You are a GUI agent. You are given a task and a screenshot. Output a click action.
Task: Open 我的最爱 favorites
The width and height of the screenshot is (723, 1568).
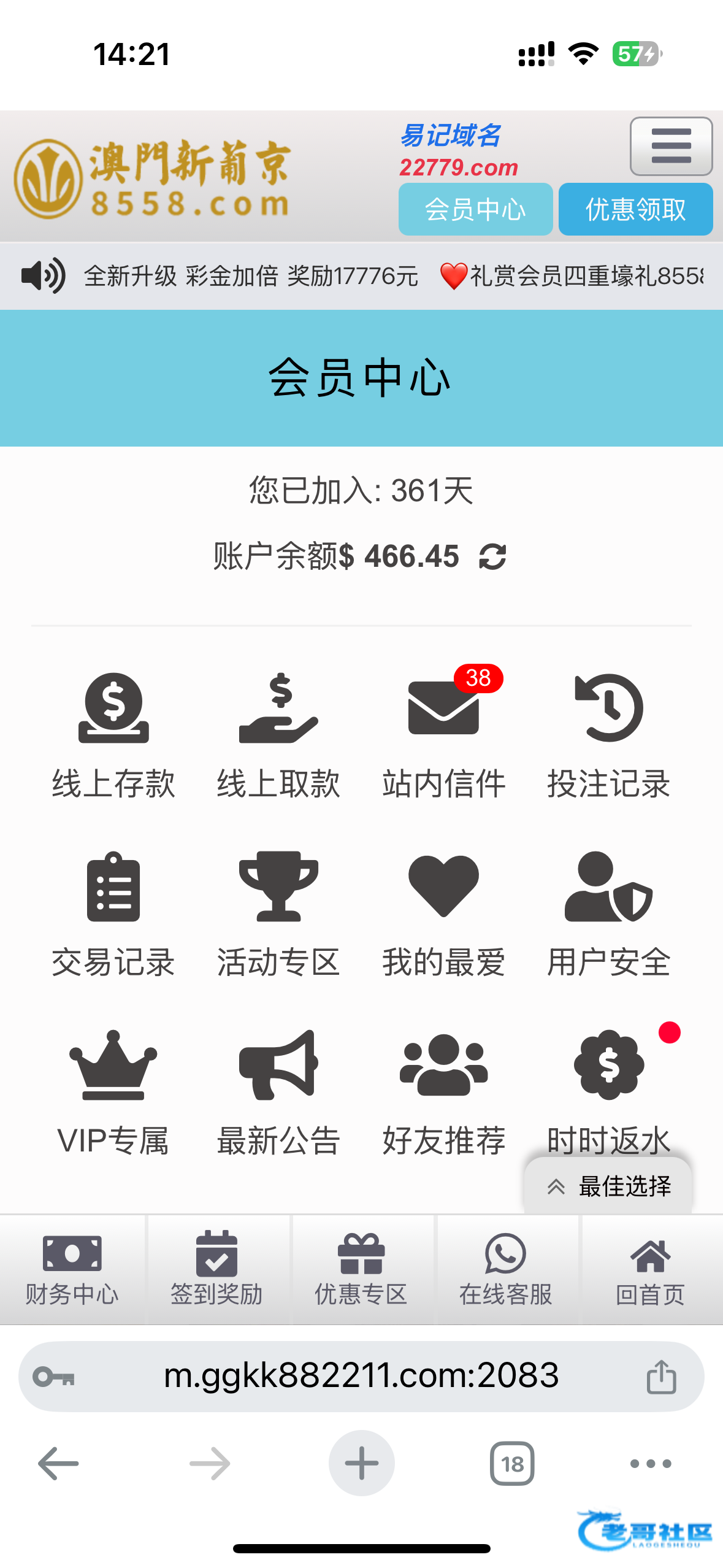click(x=443, y=914)
